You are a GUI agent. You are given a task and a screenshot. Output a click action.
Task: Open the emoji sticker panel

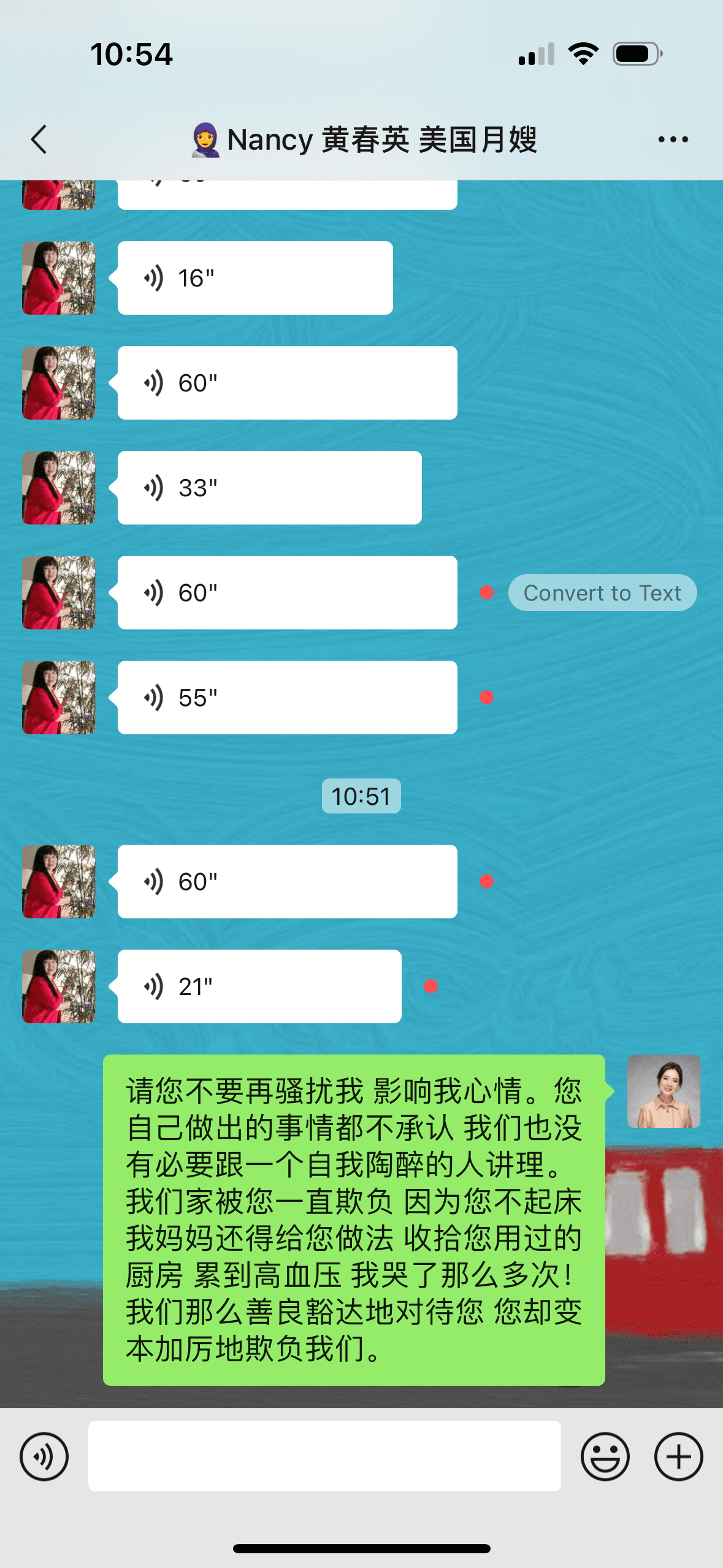coord(605,1456)
